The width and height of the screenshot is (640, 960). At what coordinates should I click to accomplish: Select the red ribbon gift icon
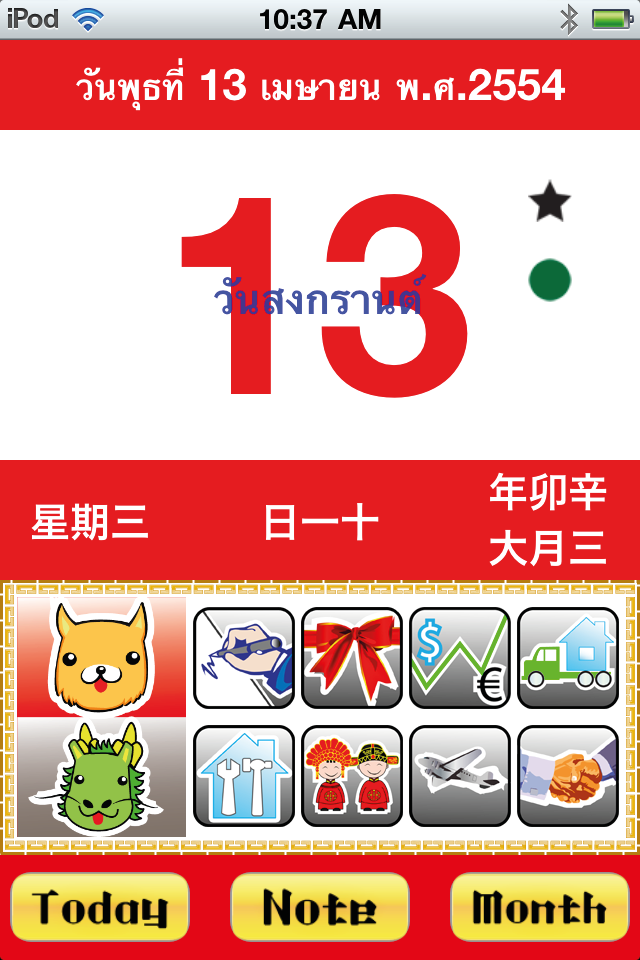[352, 658]
